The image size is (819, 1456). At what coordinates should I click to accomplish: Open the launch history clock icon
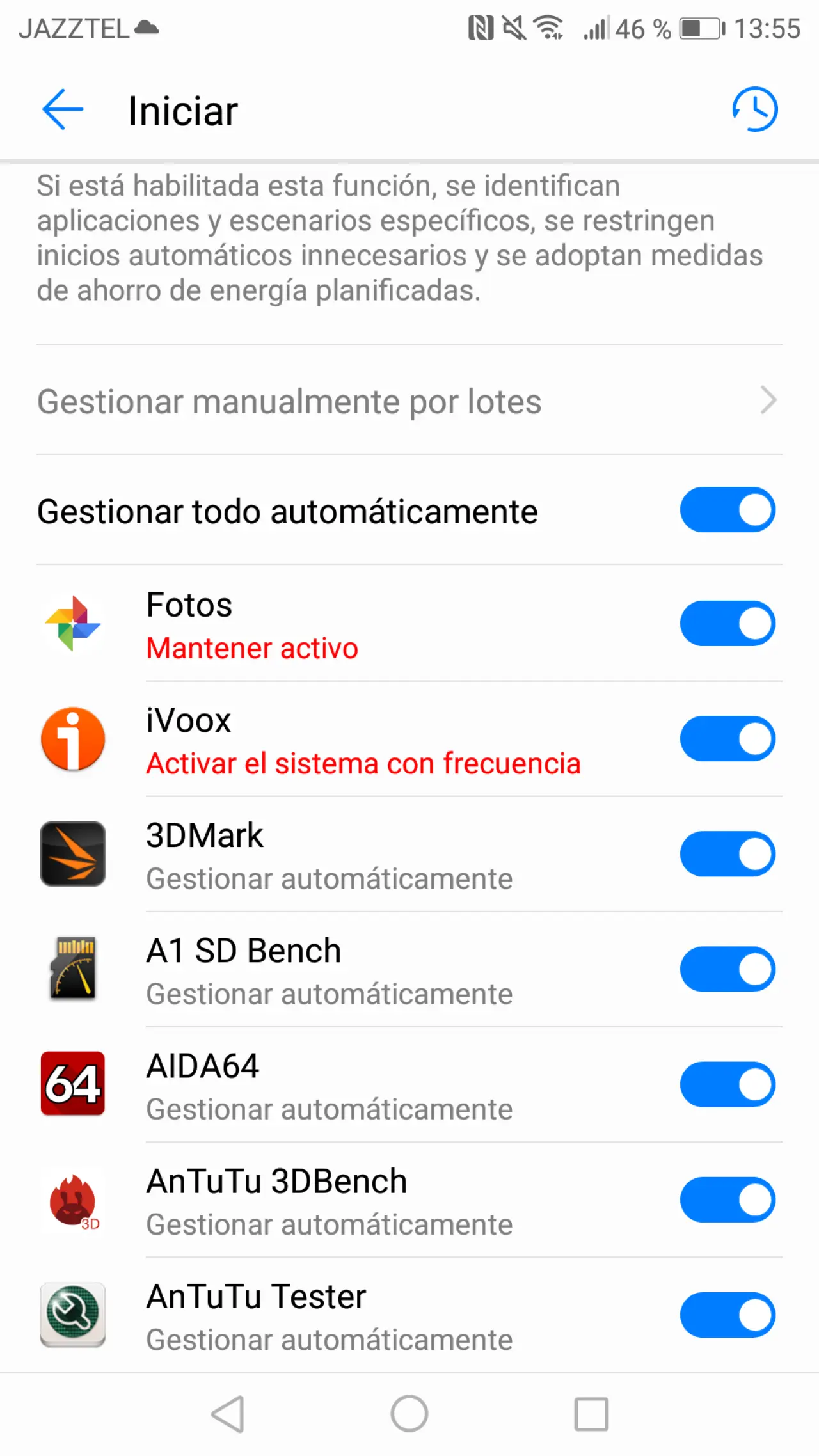click(755, 110)
